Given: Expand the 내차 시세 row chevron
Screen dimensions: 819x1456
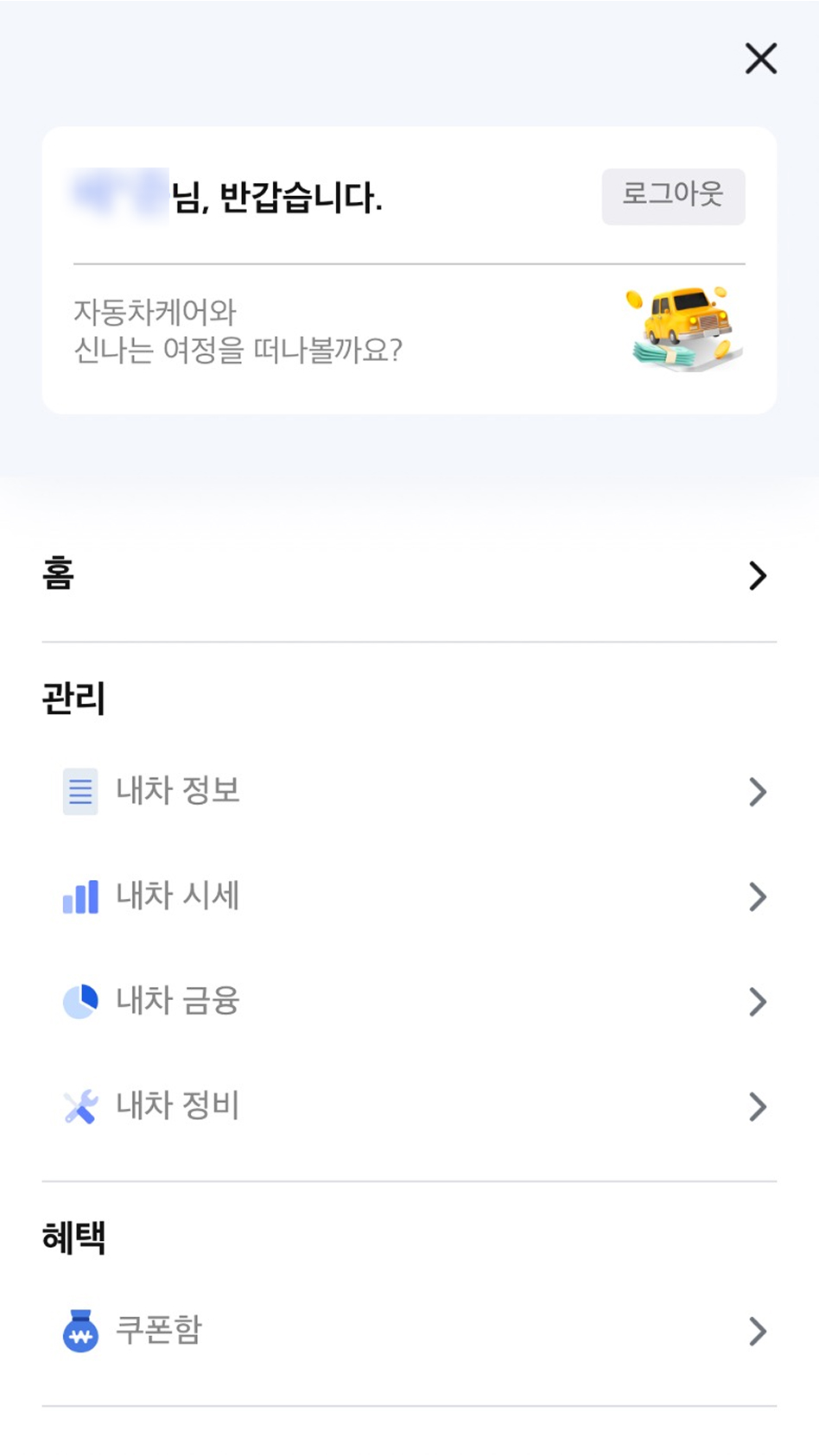Looking at the screenshot, I should tap(757, 897).
